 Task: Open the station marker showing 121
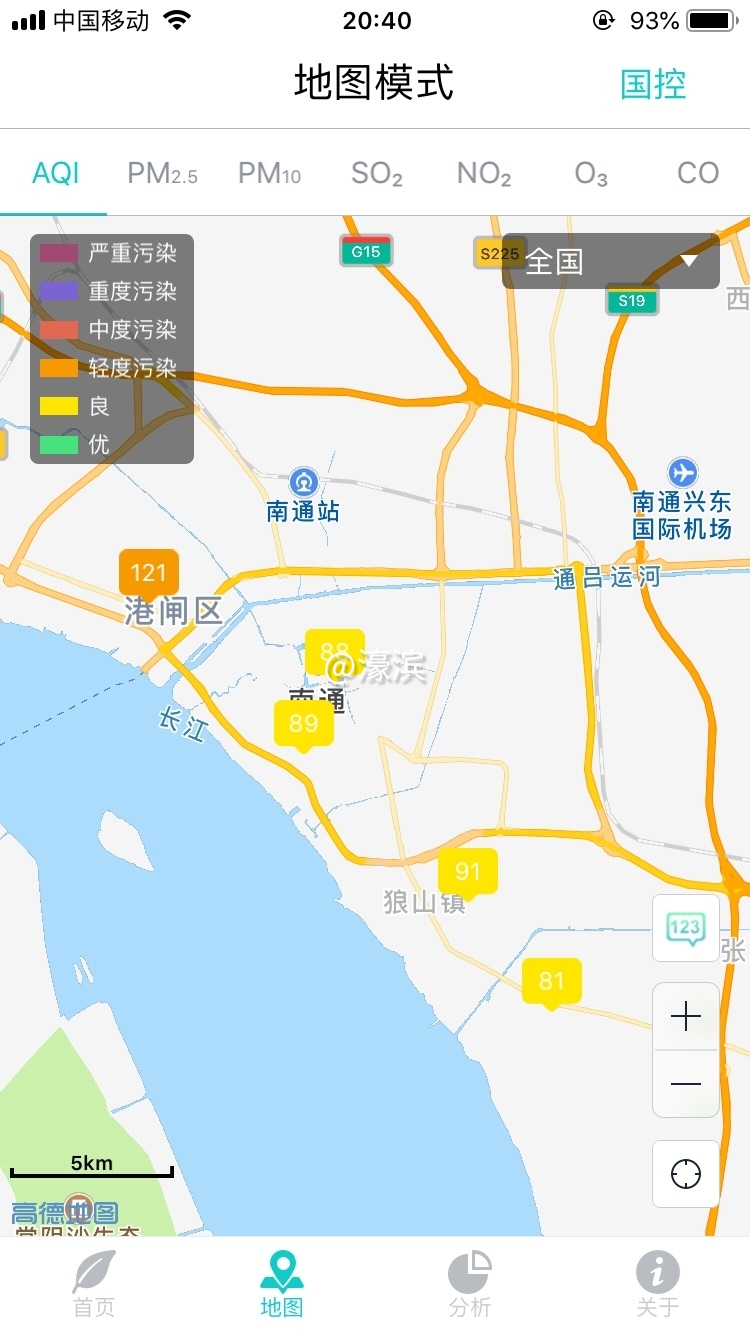148,573
